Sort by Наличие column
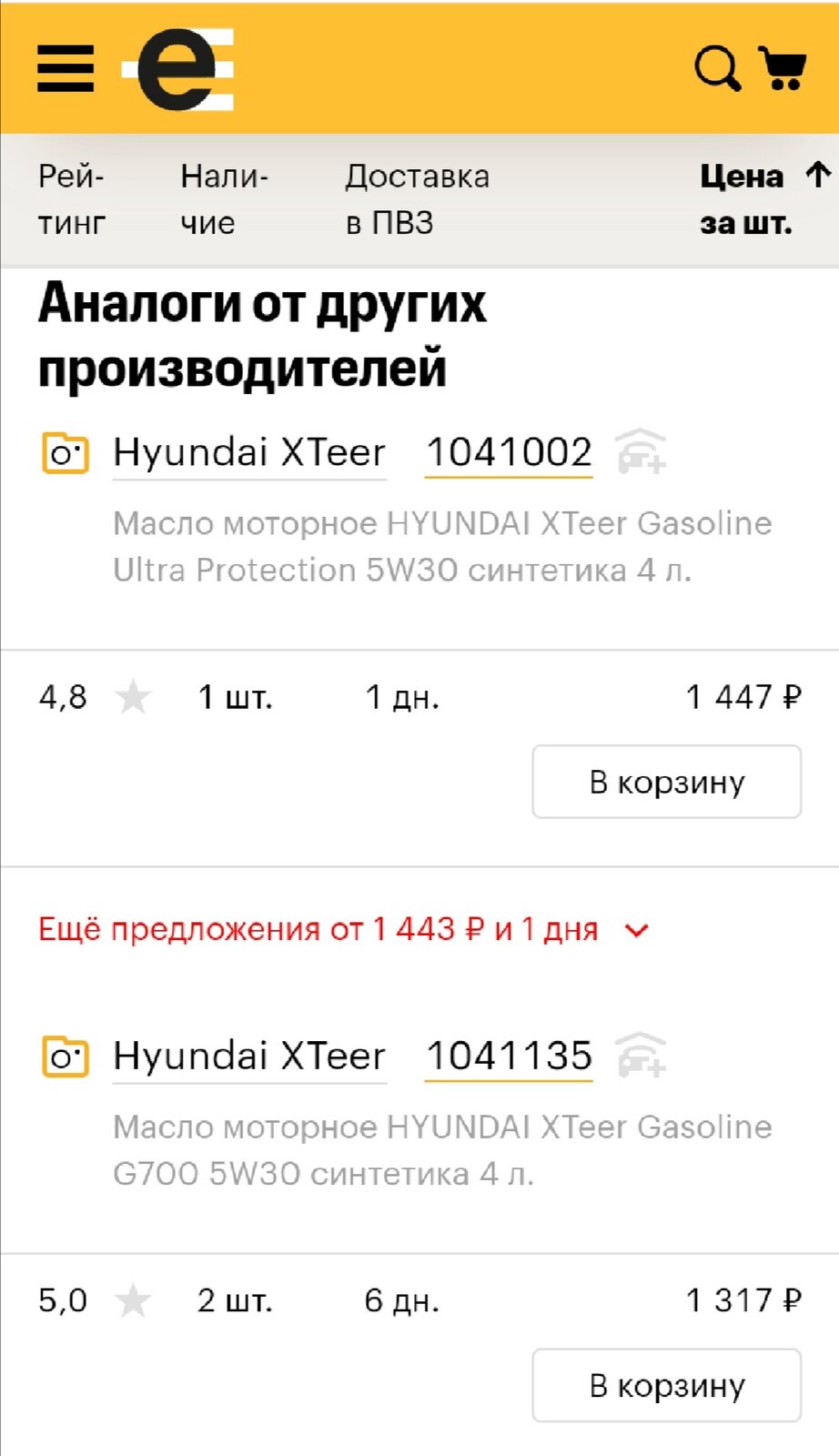 (x=225, y=199)
